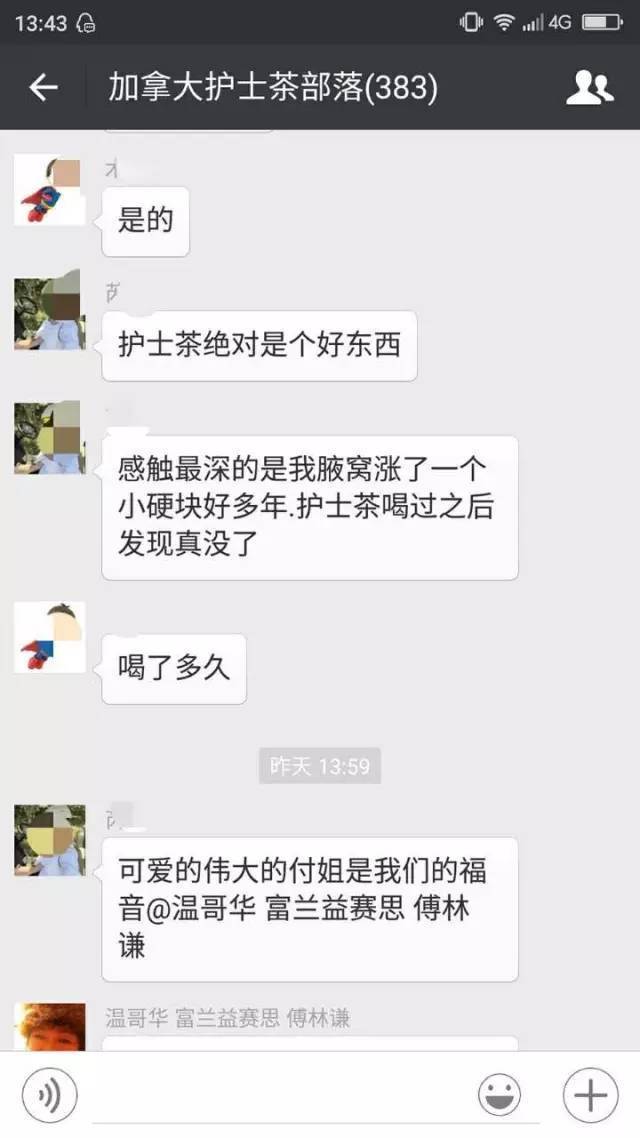Open group members info icon
640x1138 pixels.
tap(590, 88)
